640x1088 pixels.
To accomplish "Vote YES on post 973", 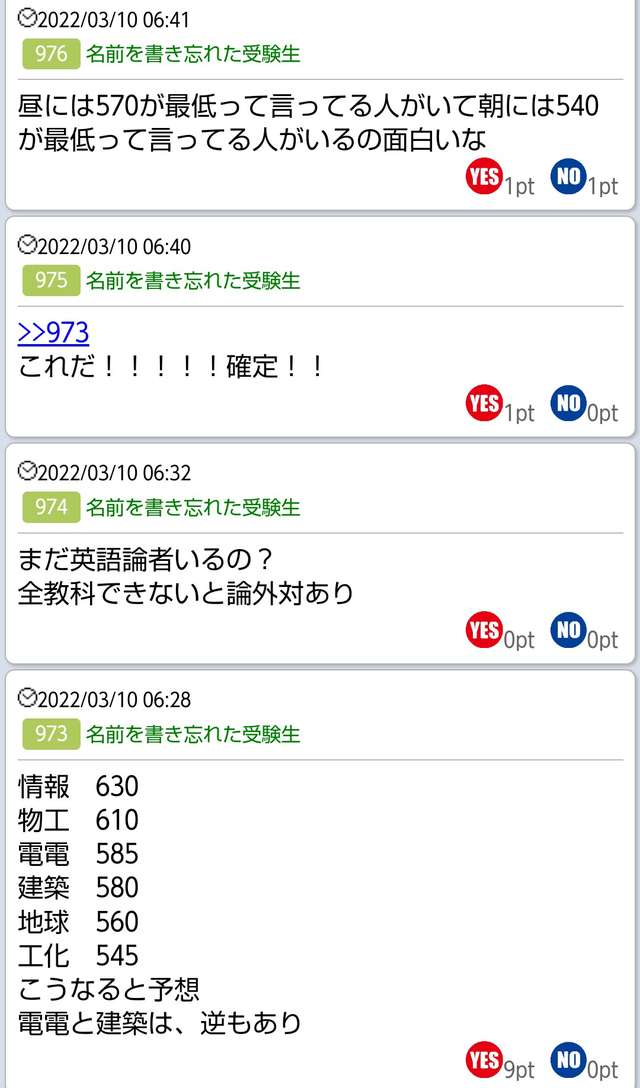I will point(484,1060).
